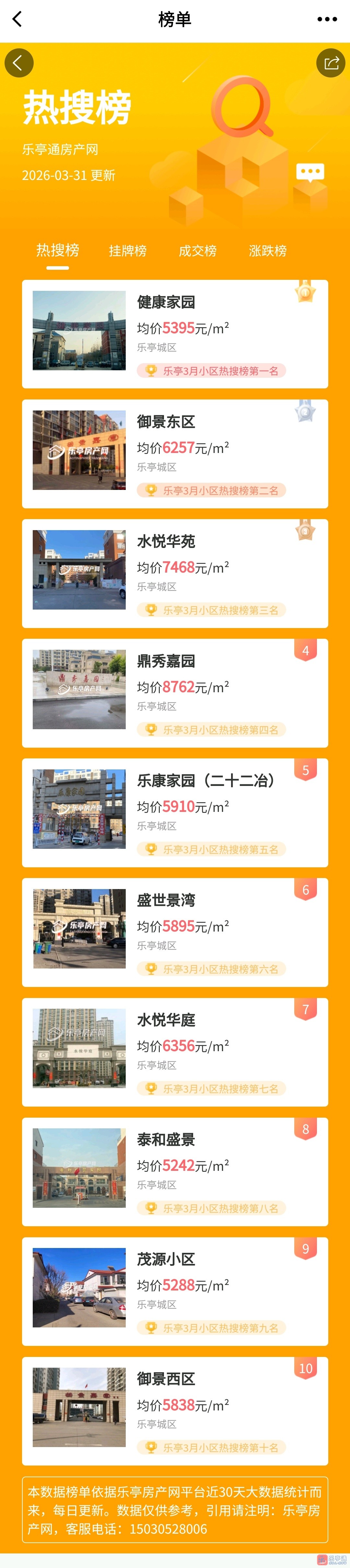Switch to the 成交榜 tab
350x1568 pixels.
197,251
